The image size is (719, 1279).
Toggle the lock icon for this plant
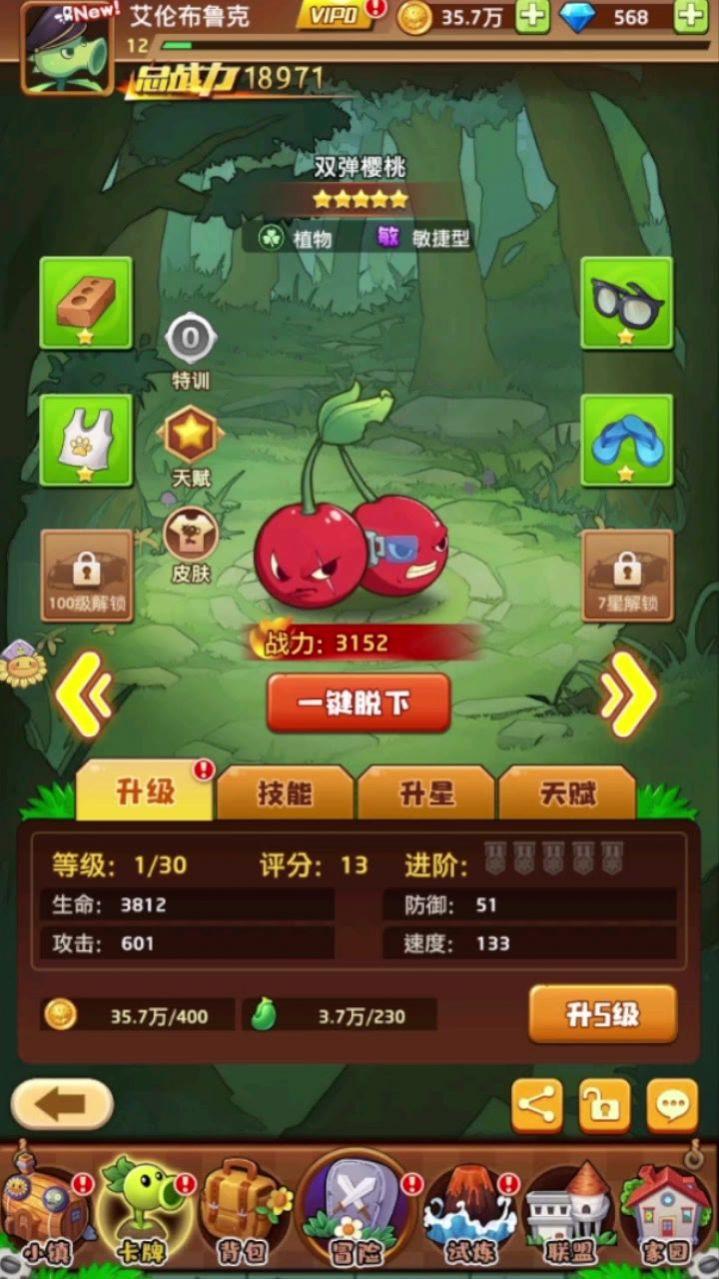pos(604,1106)
